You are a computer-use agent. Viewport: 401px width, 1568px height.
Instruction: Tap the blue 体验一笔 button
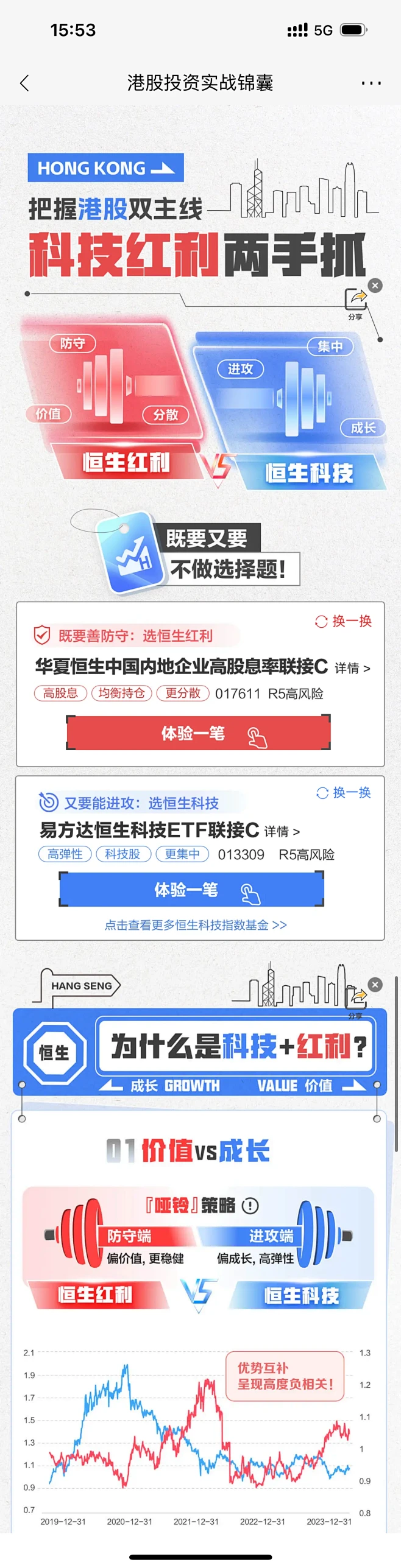[191, 890]
